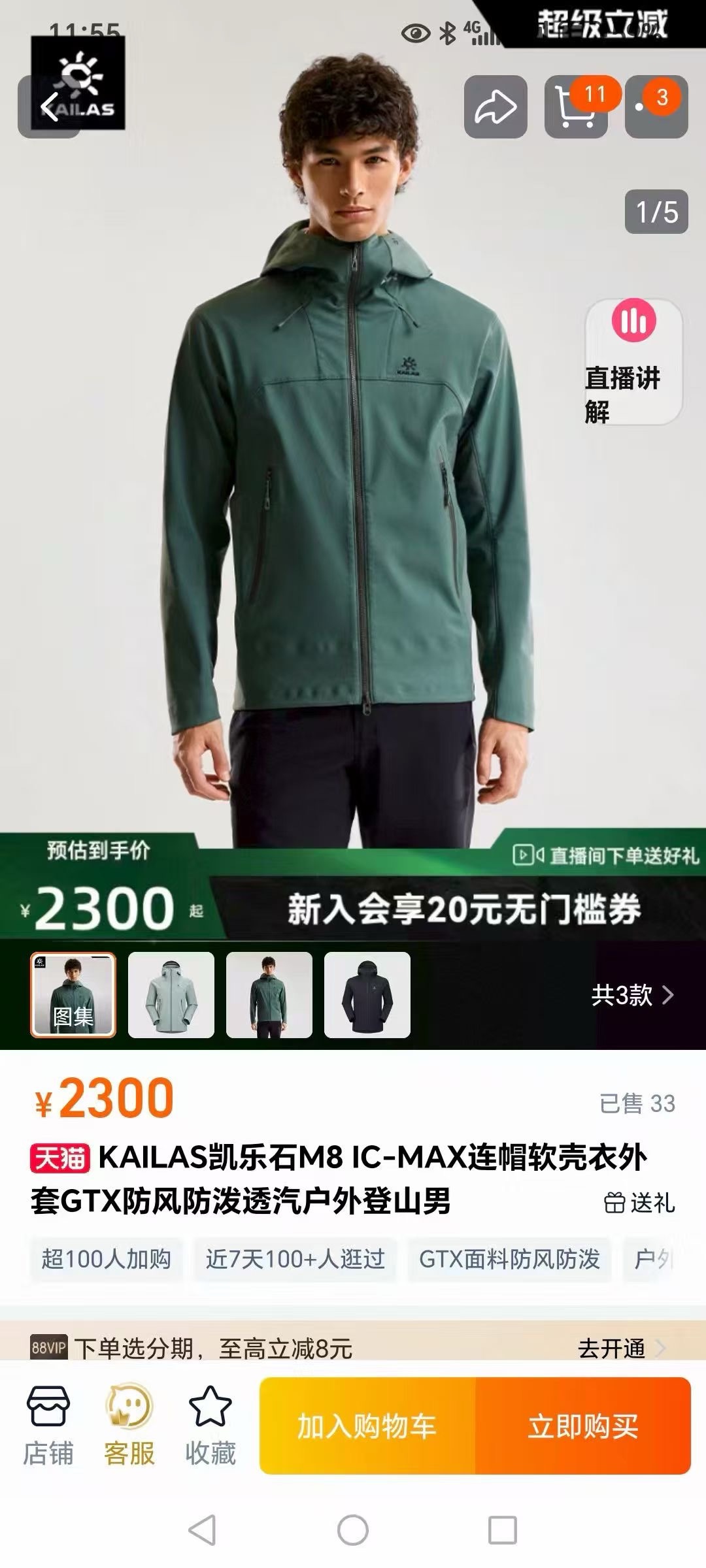
Task: Go back using the top-left arrow
Action: click(49, 106)
